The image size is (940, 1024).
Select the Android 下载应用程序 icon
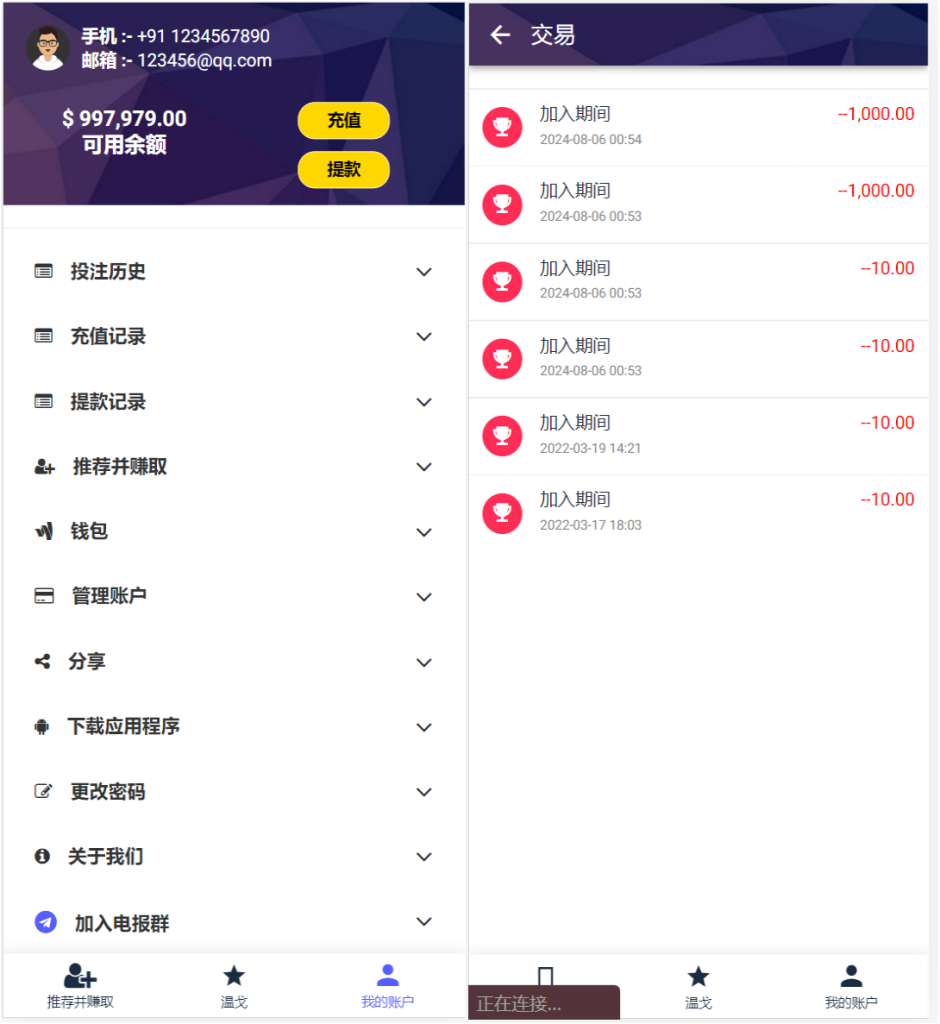coord(43,726)
